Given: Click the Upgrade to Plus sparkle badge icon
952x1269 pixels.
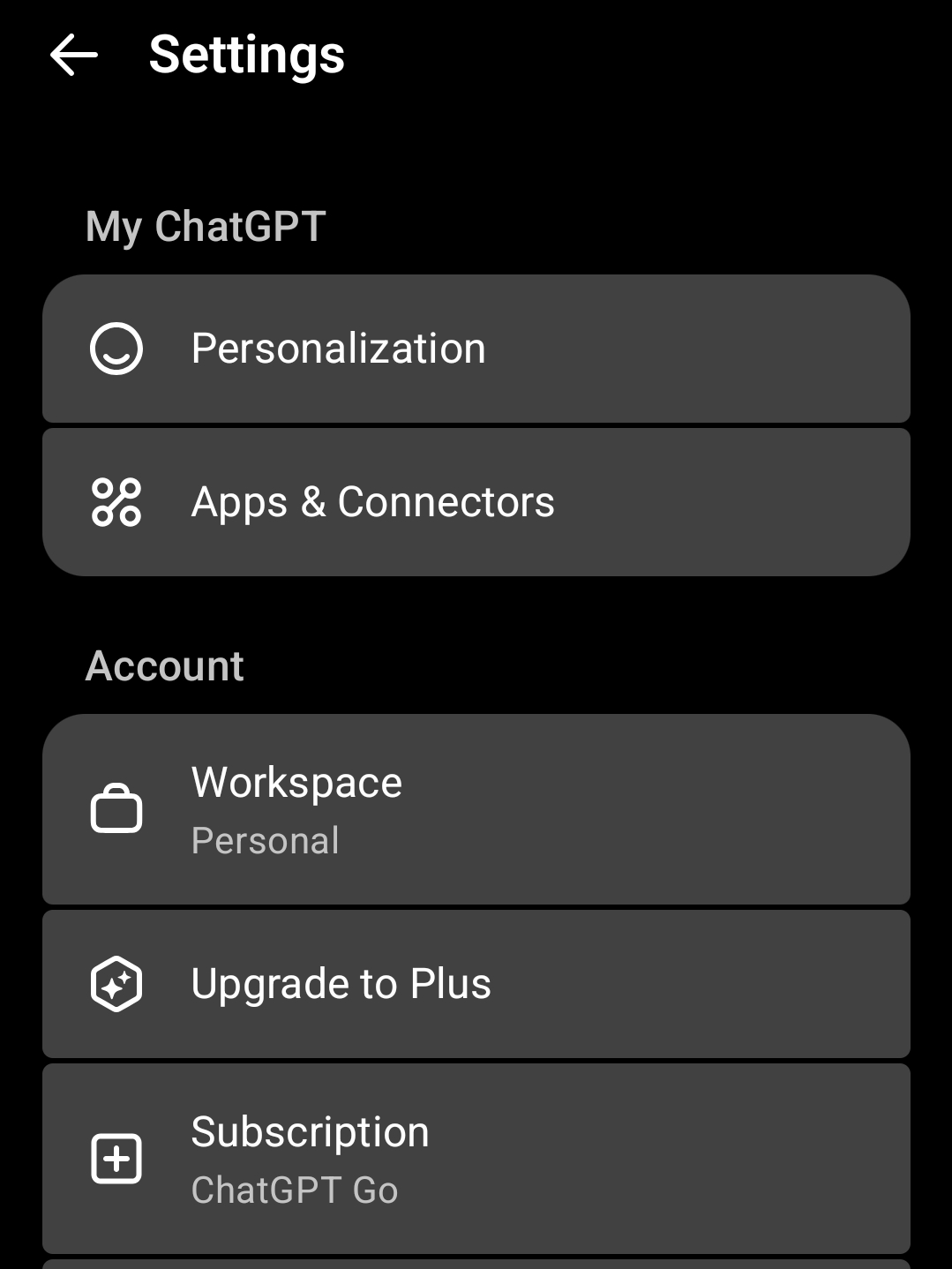Looking at the screenshot, I should click(x=116, y=982).
